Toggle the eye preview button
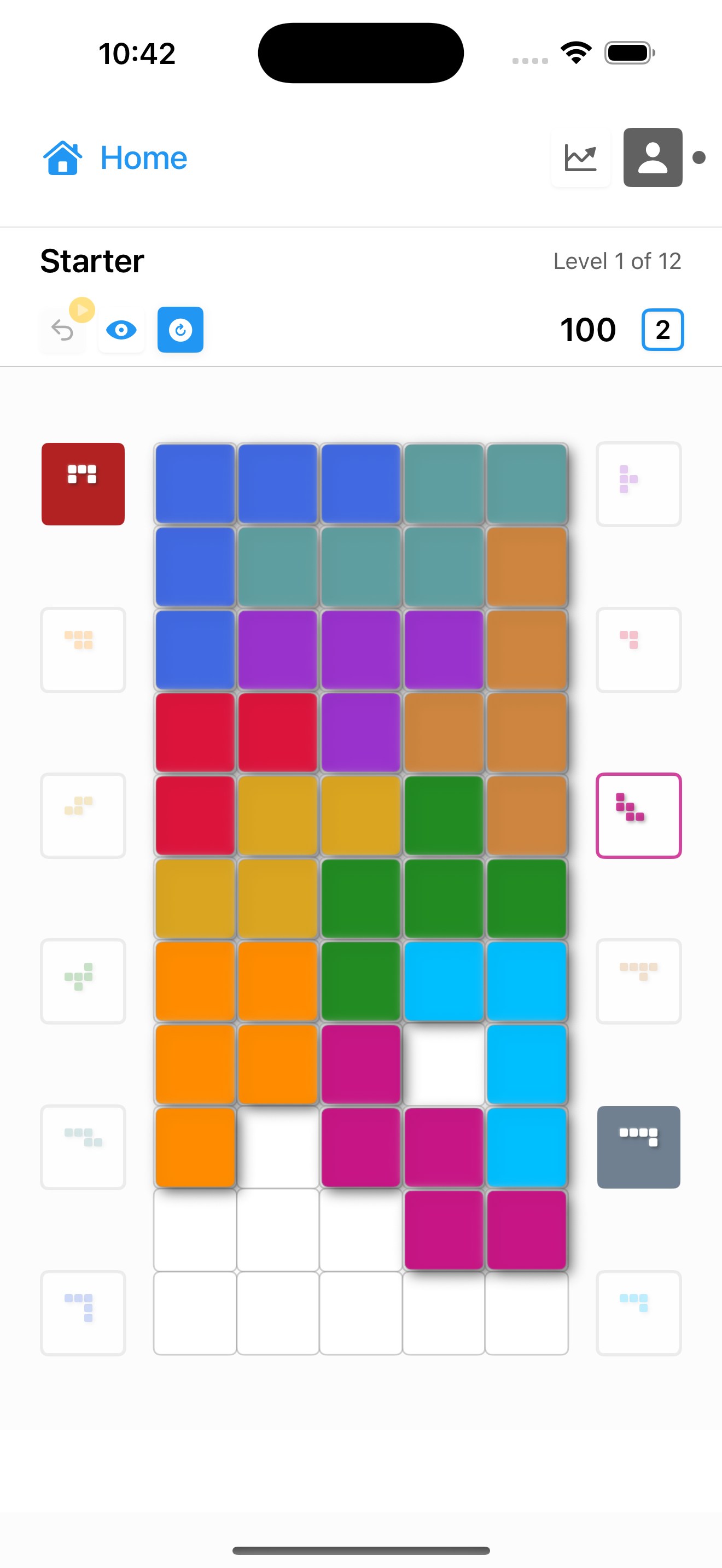This screenshot has height=1568, width=722. pyautogui.click(x=121, y=331)
